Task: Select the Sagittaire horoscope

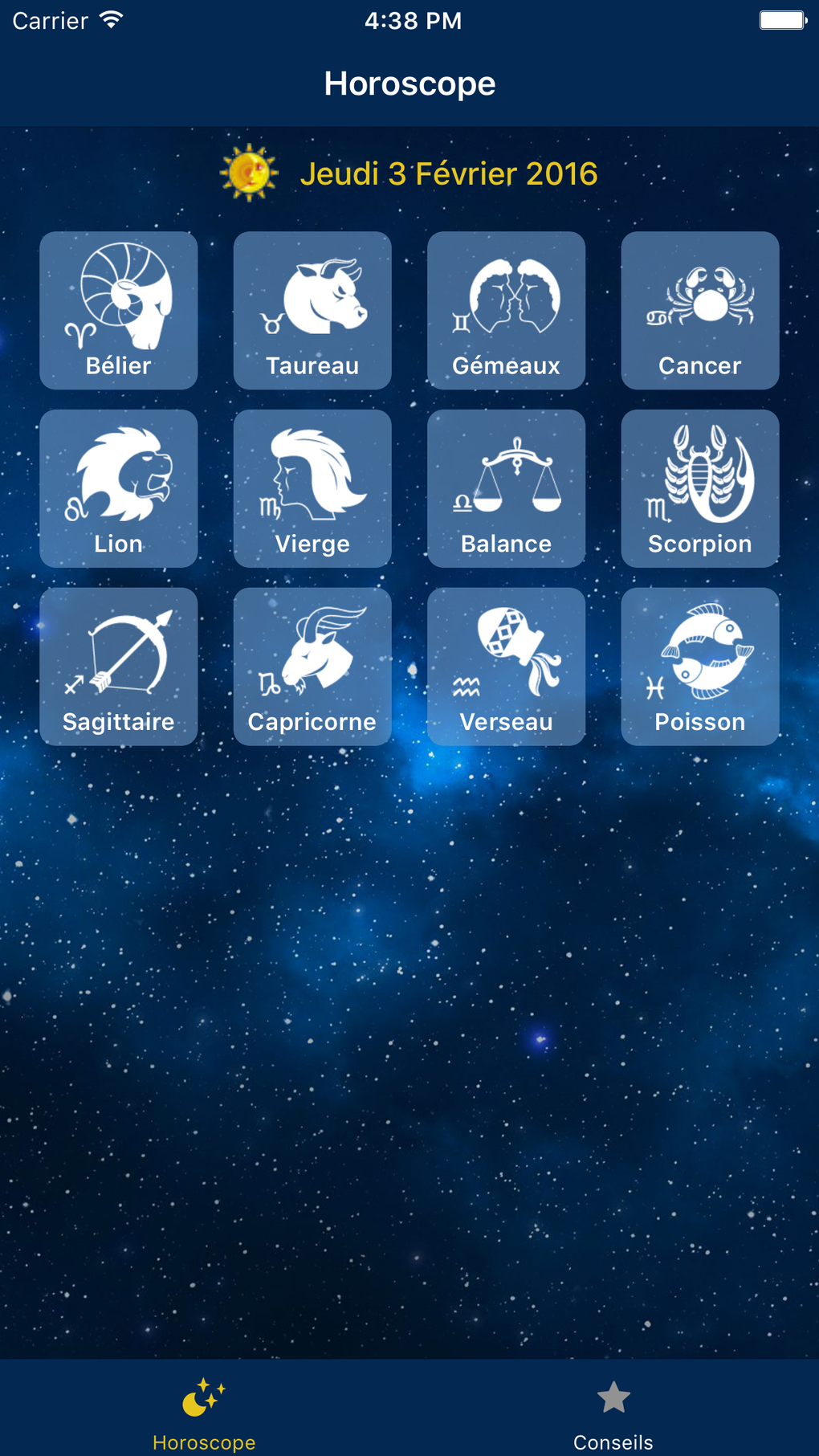Action: click(x=119, y=667)
